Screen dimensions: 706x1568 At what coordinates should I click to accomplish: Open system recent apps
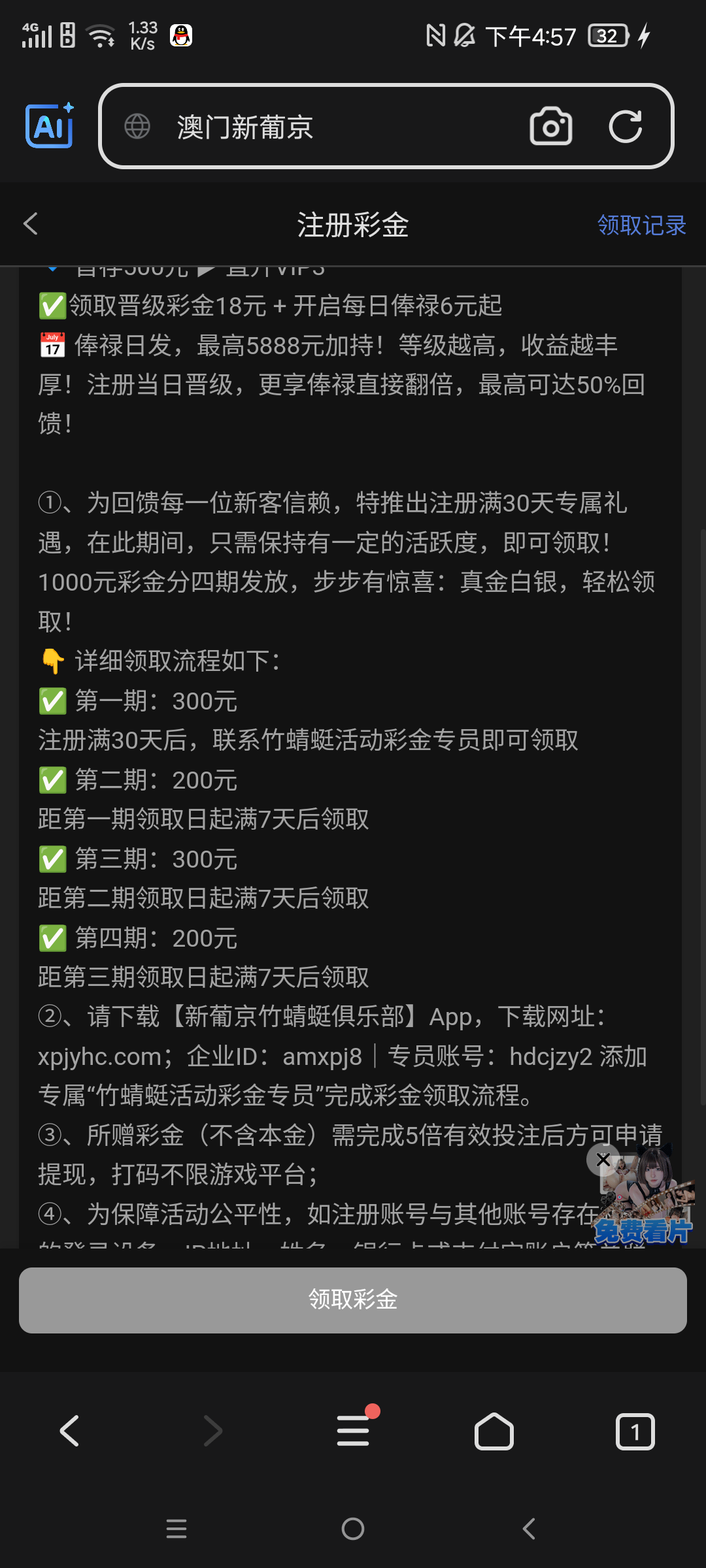[176, 1529]
